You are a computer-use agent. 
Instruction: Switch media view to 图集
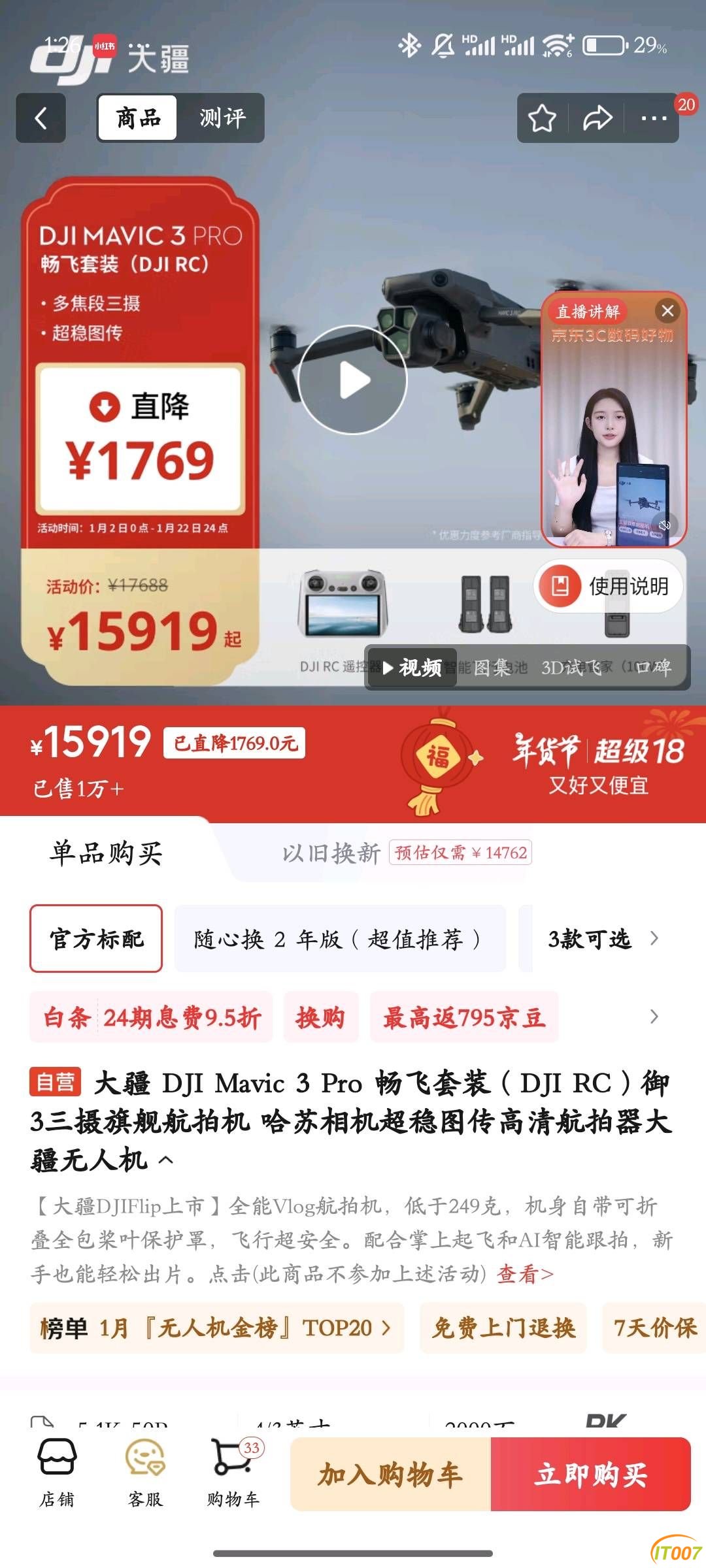492,667
